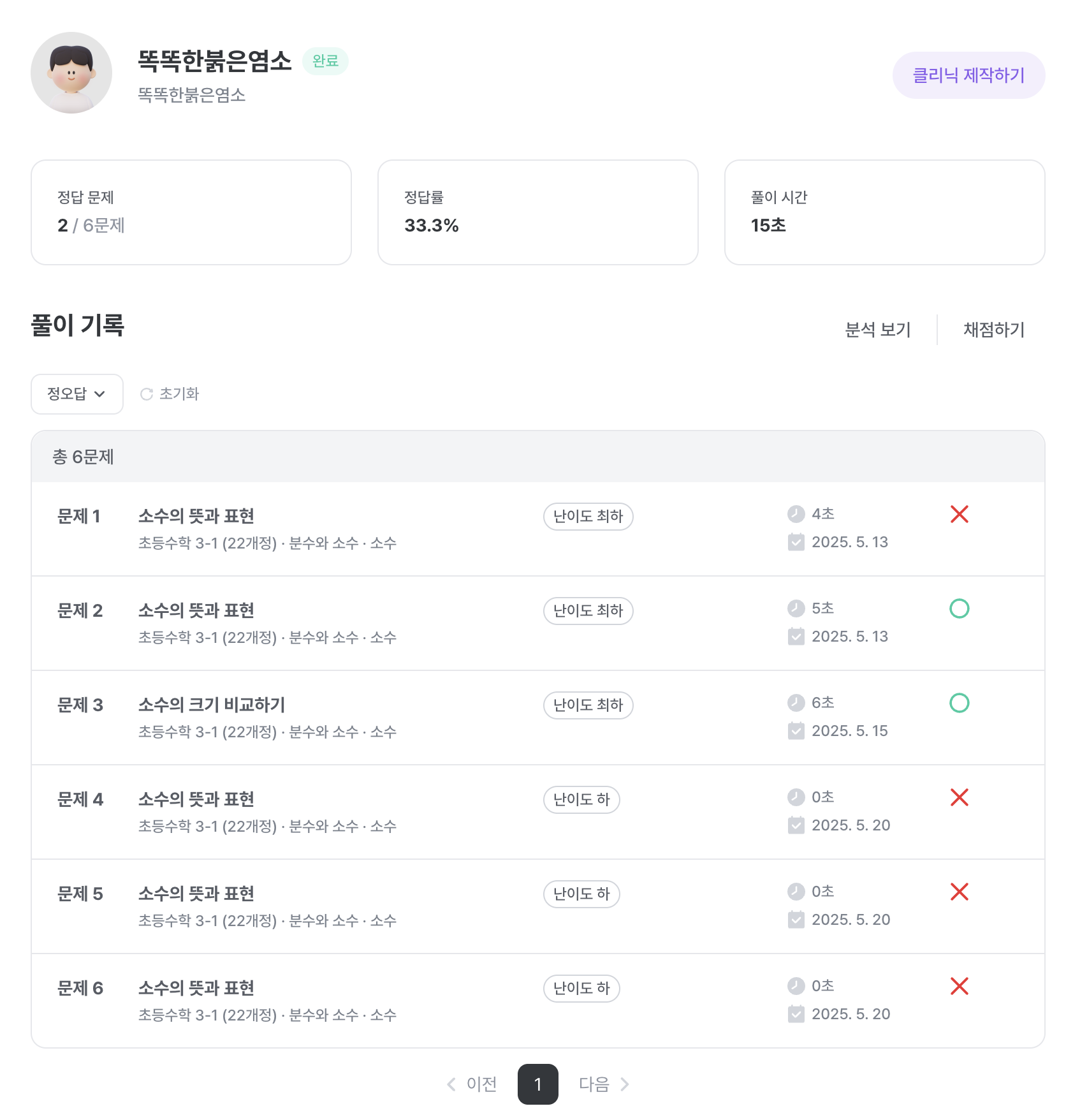This screenshot has height=1120, width=1066.
Task: Click the red X mark on 문제 6
Action: 960,986
